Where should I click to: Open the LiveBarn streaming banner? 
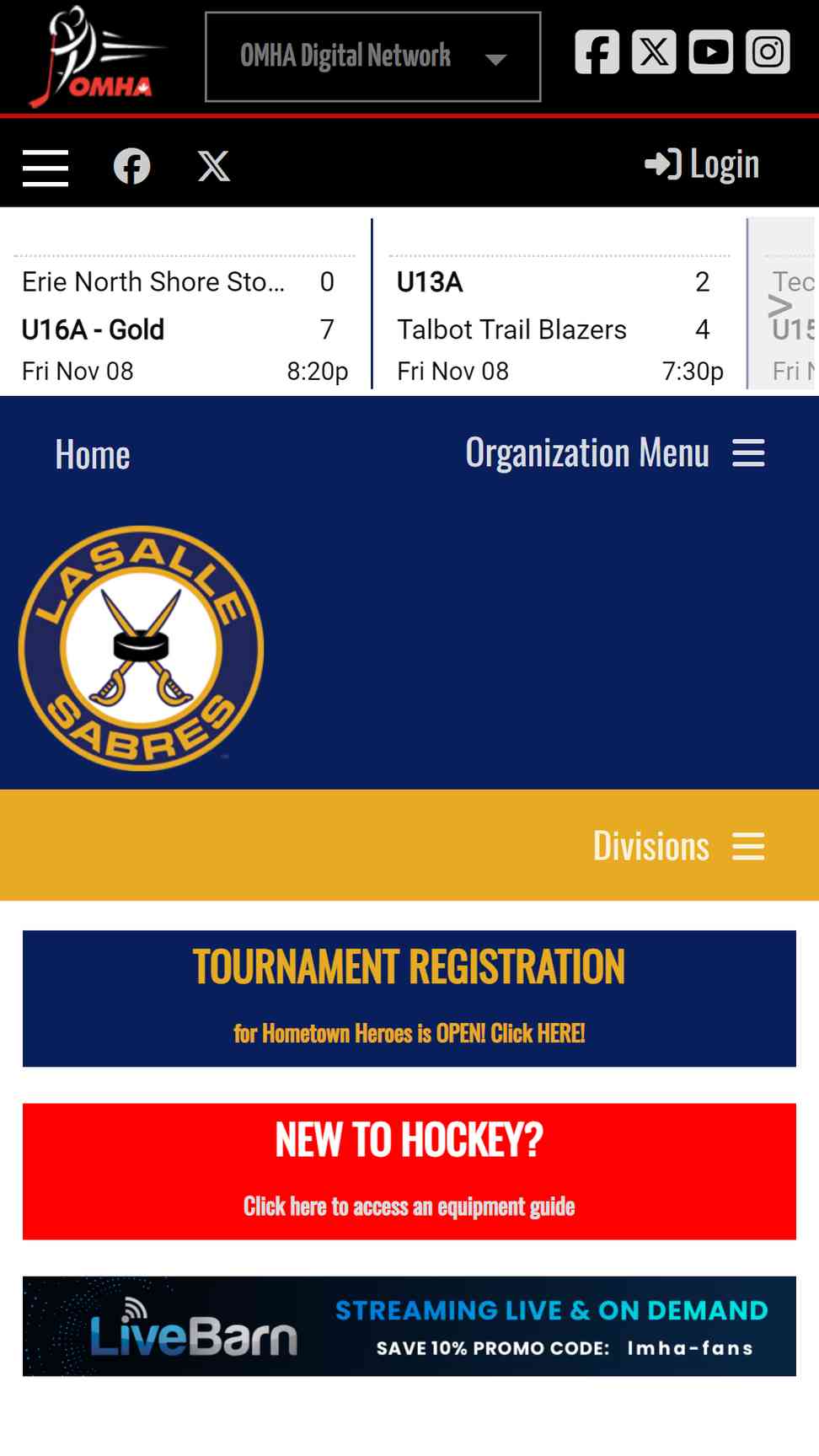click(409, 1326)
